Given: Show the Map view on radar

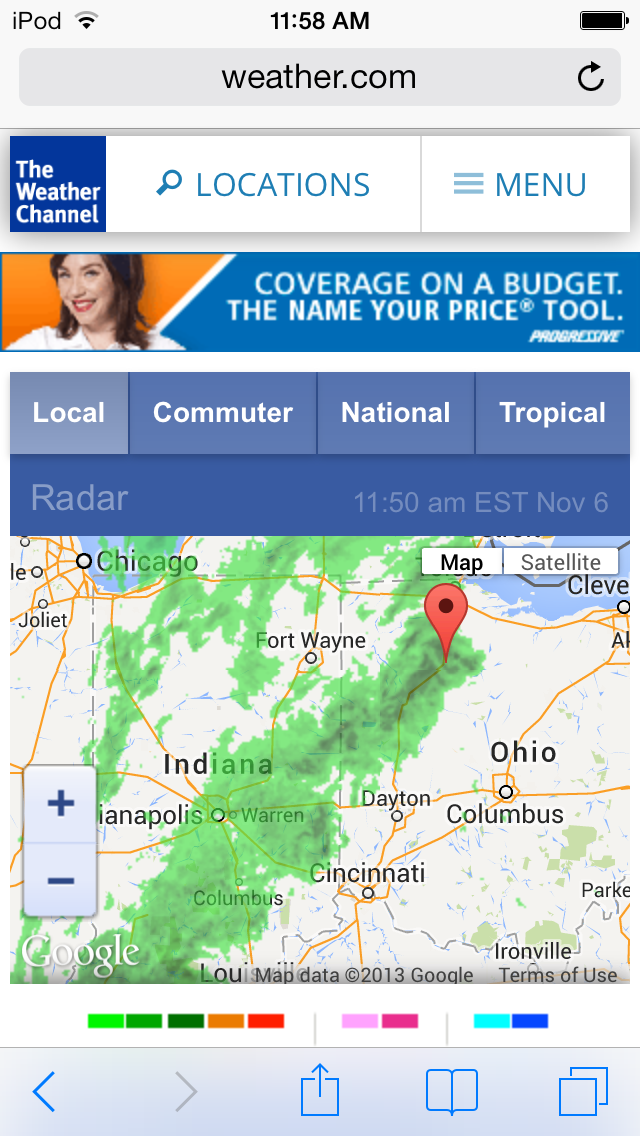Looking at the screenshot, I should 461,562.
